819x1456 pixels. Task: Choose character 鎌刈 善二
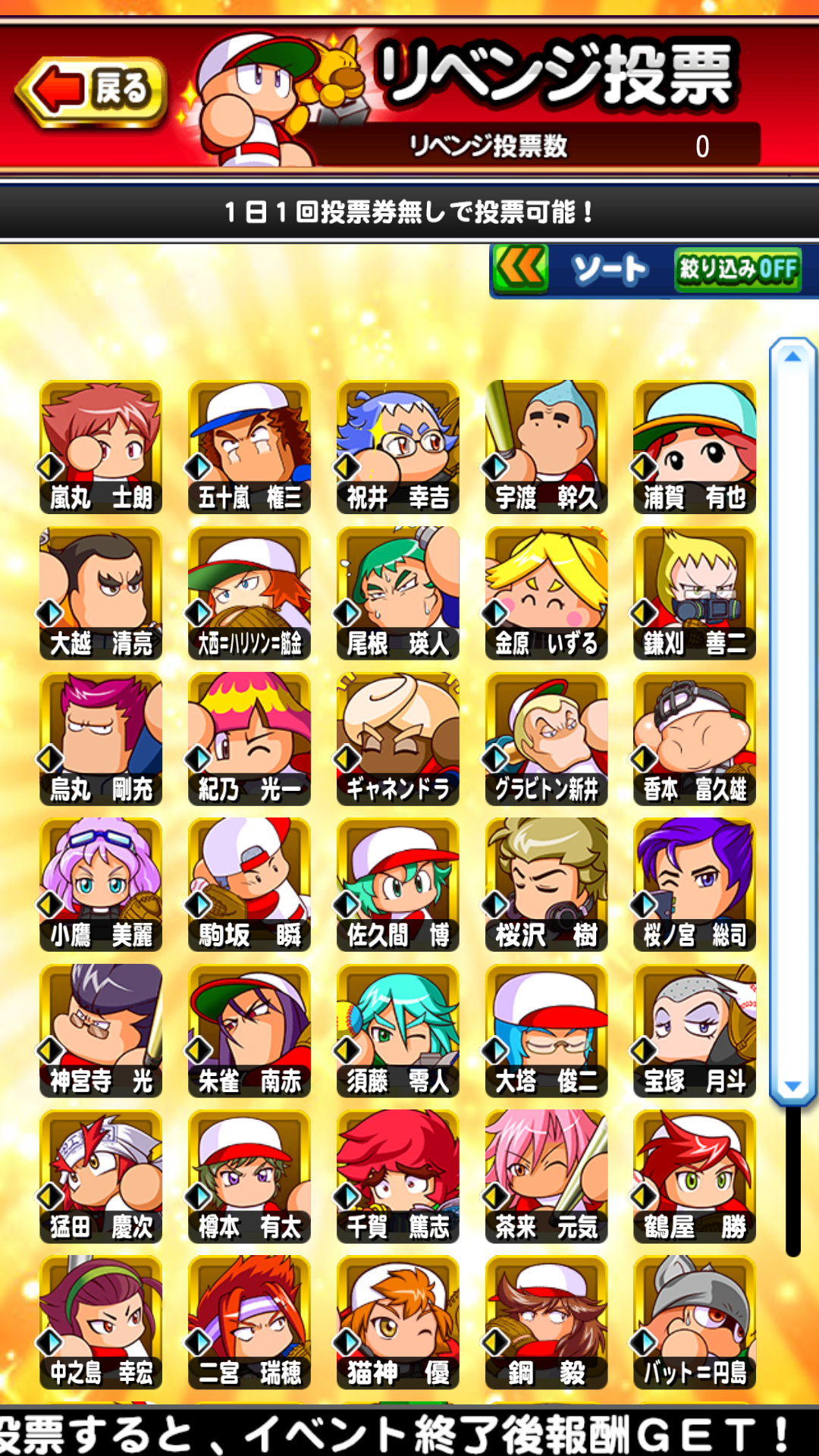[695, 593]
